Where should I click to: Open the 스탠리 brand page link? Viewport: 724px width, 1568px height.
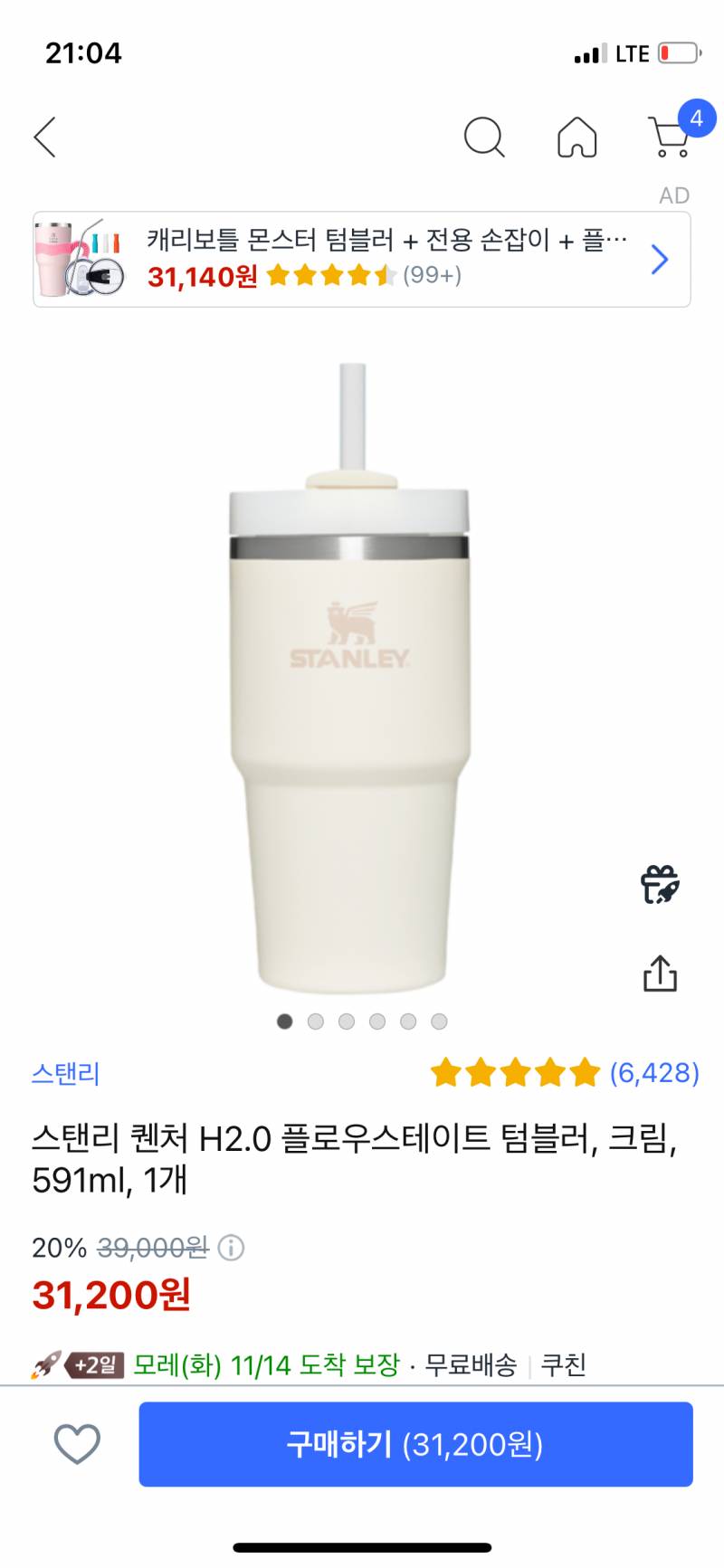64,1075
